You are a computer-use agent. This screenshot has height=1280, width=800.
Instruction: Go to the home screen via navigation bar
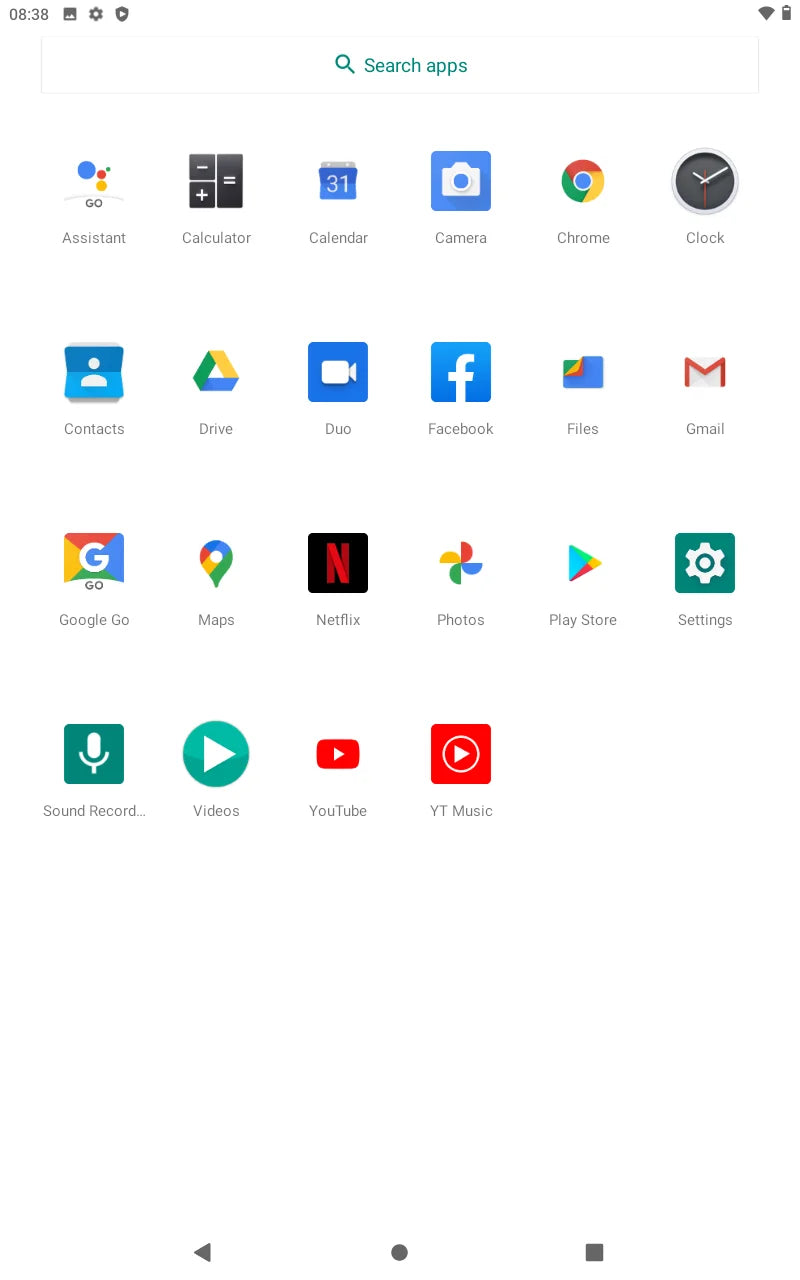click(399, 1252)
